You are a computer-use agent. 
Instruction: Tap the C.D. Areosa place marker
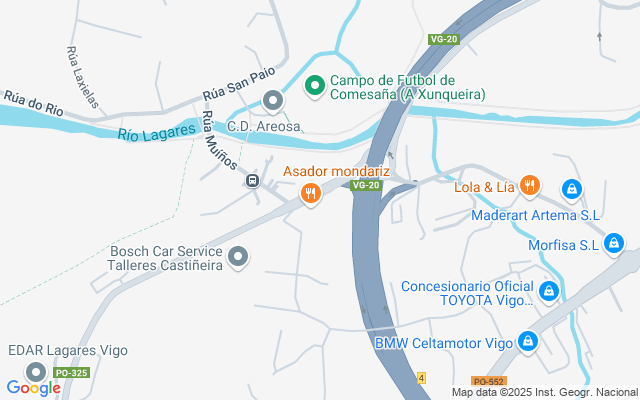(x=272, y=100)
